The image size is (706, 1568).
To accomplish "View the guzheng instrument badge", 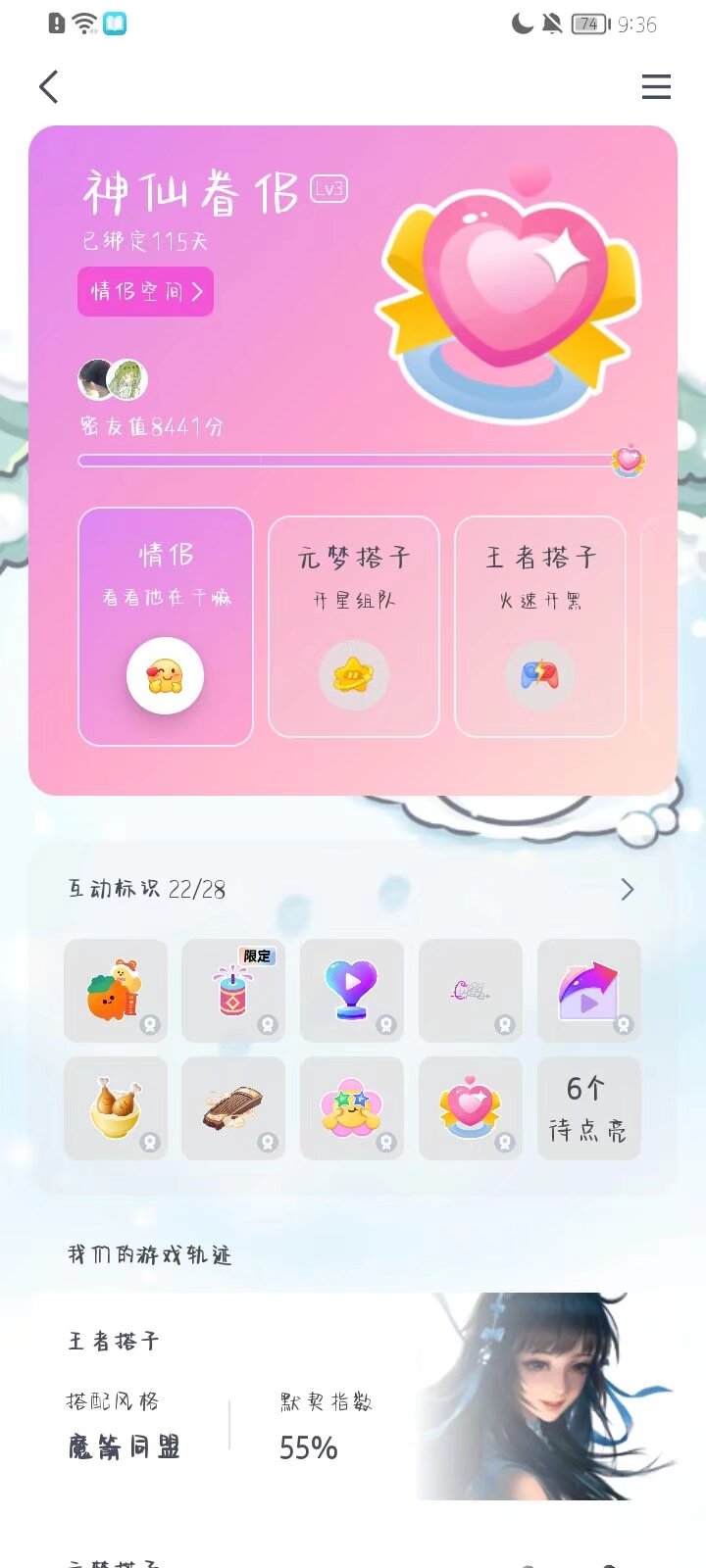I will click(x=233, y=1108).
